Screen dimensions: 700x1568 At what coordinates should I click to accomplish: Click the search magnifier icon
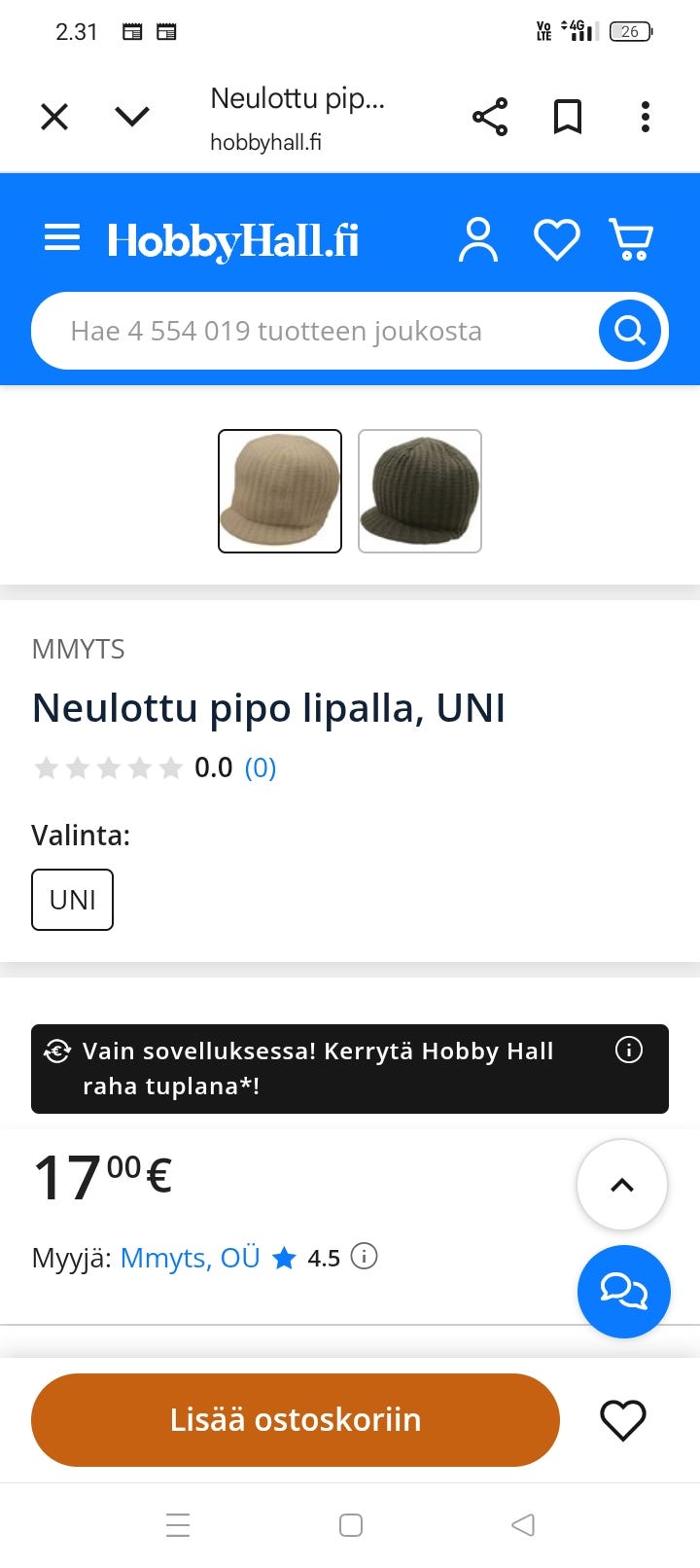click(628, 330)
